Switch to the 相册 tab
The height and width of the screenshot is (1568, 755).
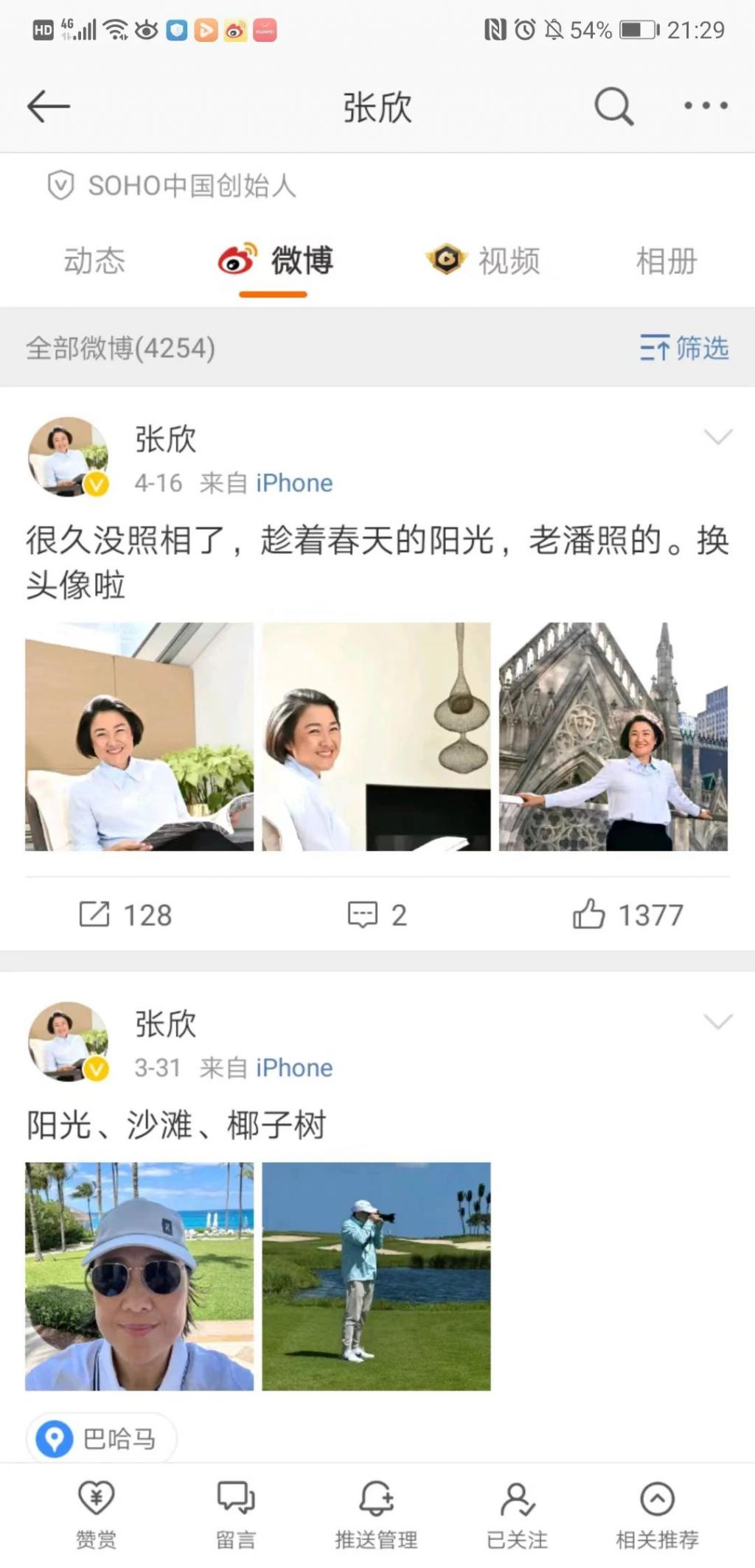tap(666, 262)
